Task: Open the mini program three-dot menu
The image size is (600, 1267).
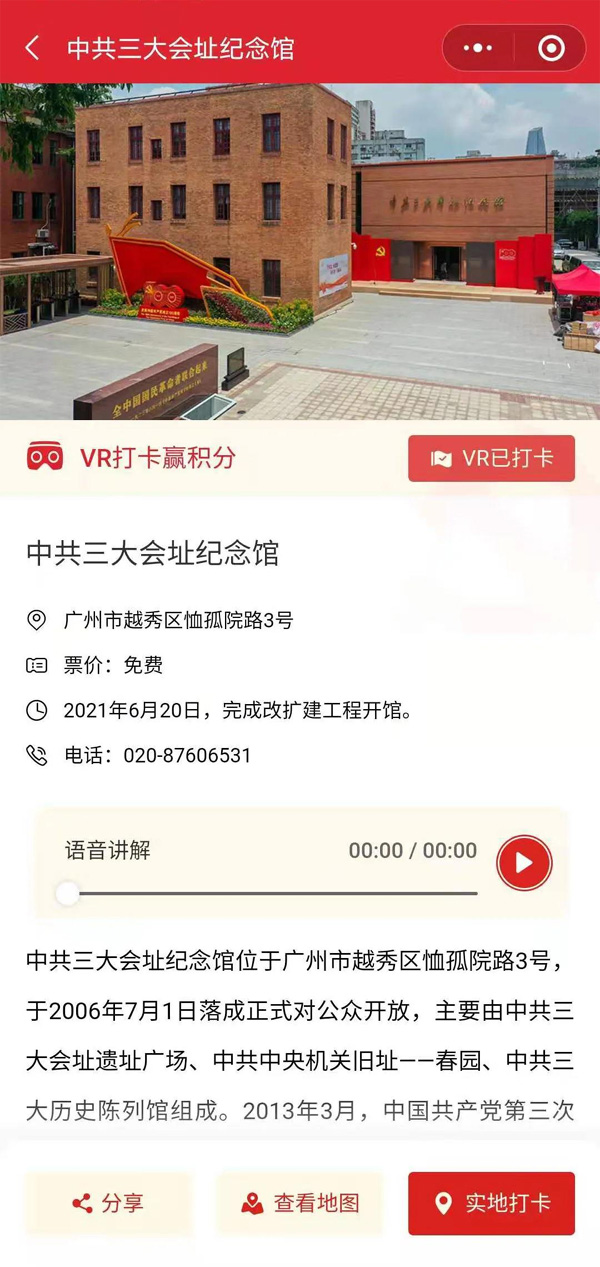Action: point(478,48)
